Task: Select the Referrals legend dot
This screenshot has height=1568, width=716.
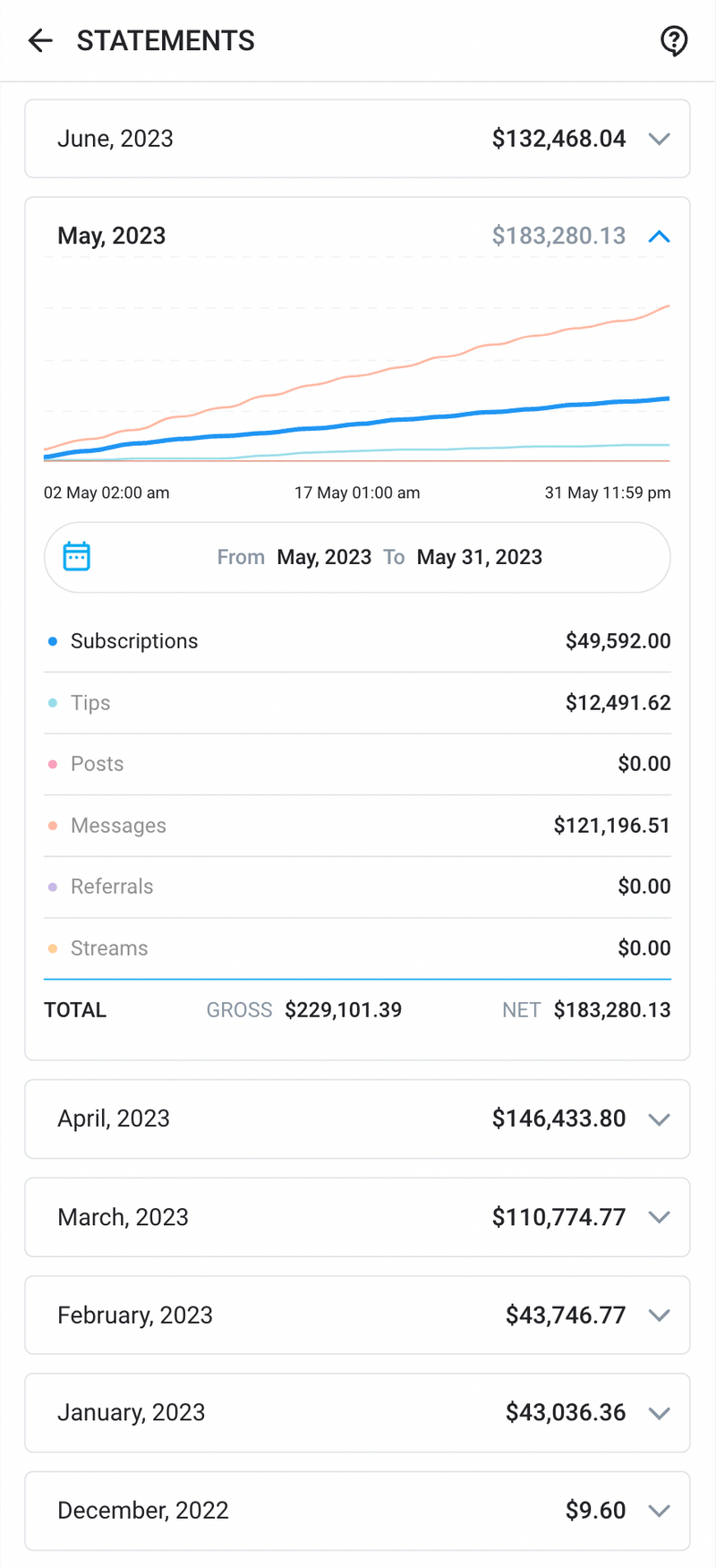Action: (x=53, y=886)
